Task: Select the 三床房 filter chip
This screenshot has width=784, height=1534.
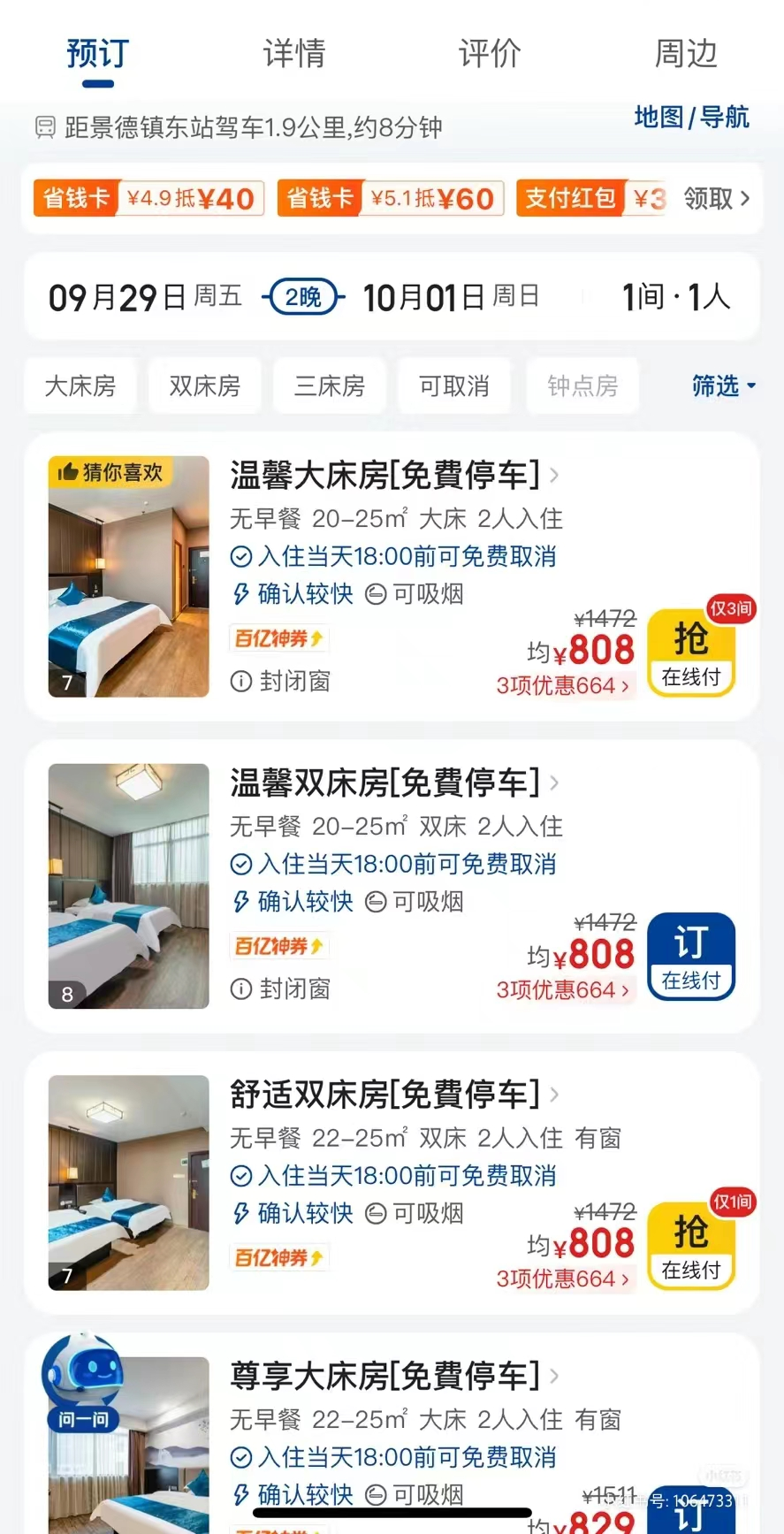Action: pyautogui.click(x=330, y=386)
